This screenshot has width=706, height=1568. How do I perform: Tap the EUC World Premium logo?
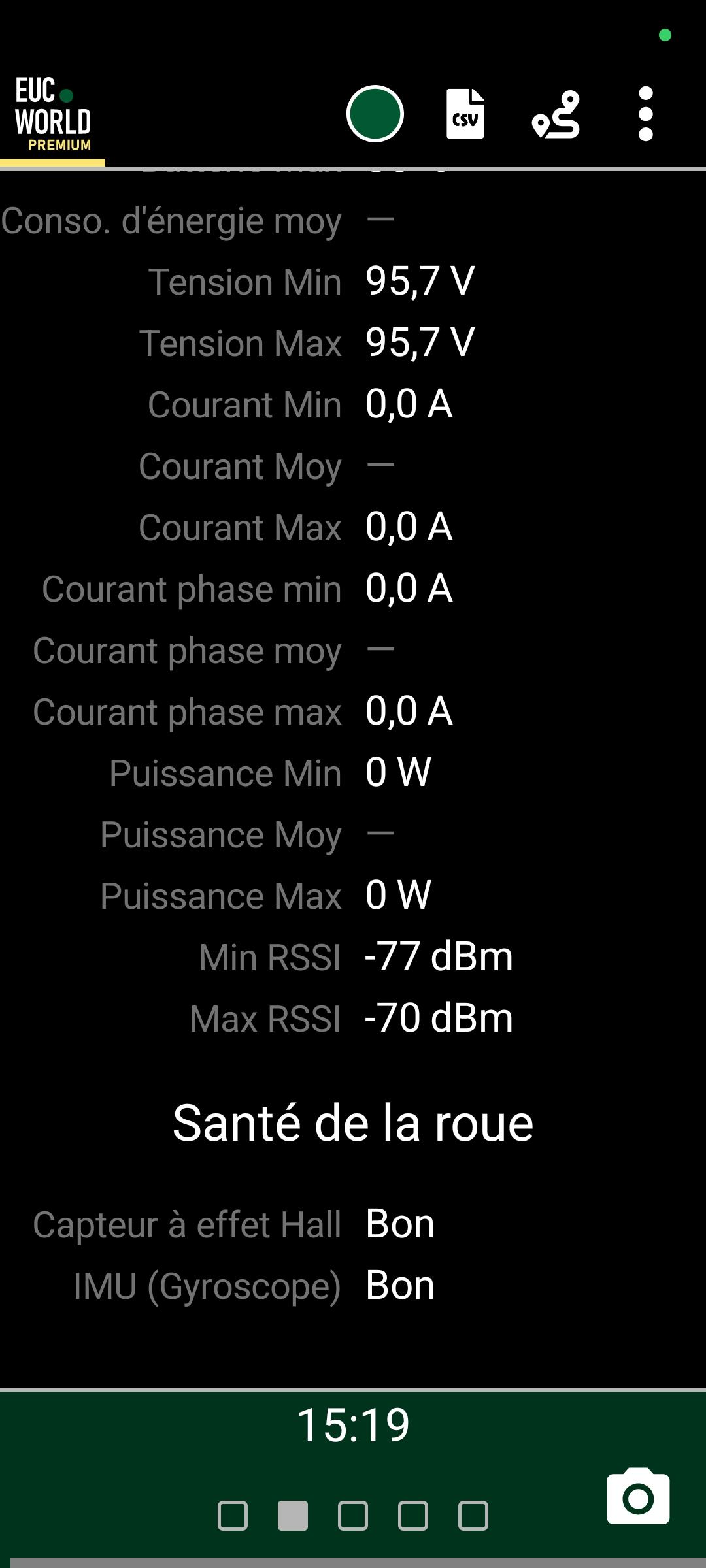pos(52,115)
